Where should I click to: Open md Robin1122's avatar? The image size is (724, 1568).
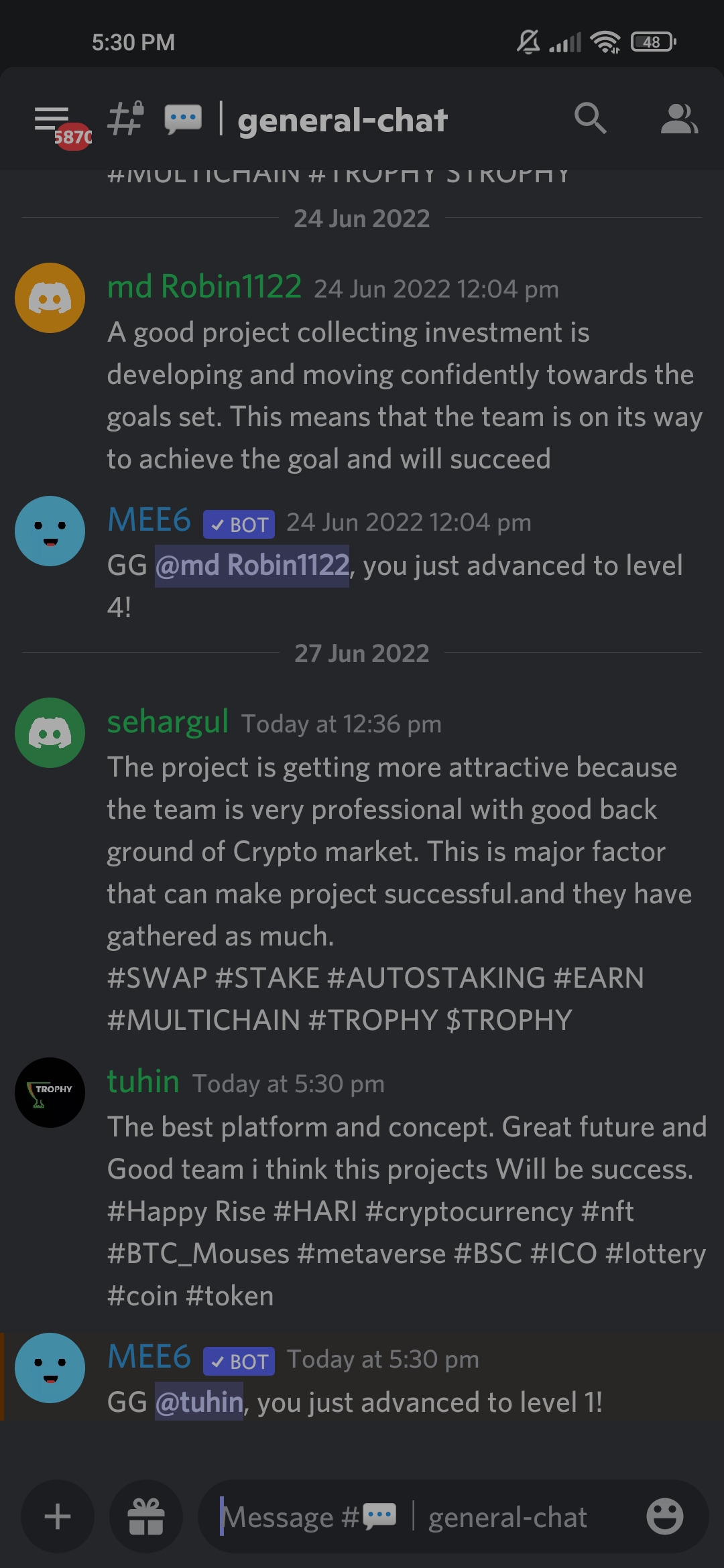(50, 298)
